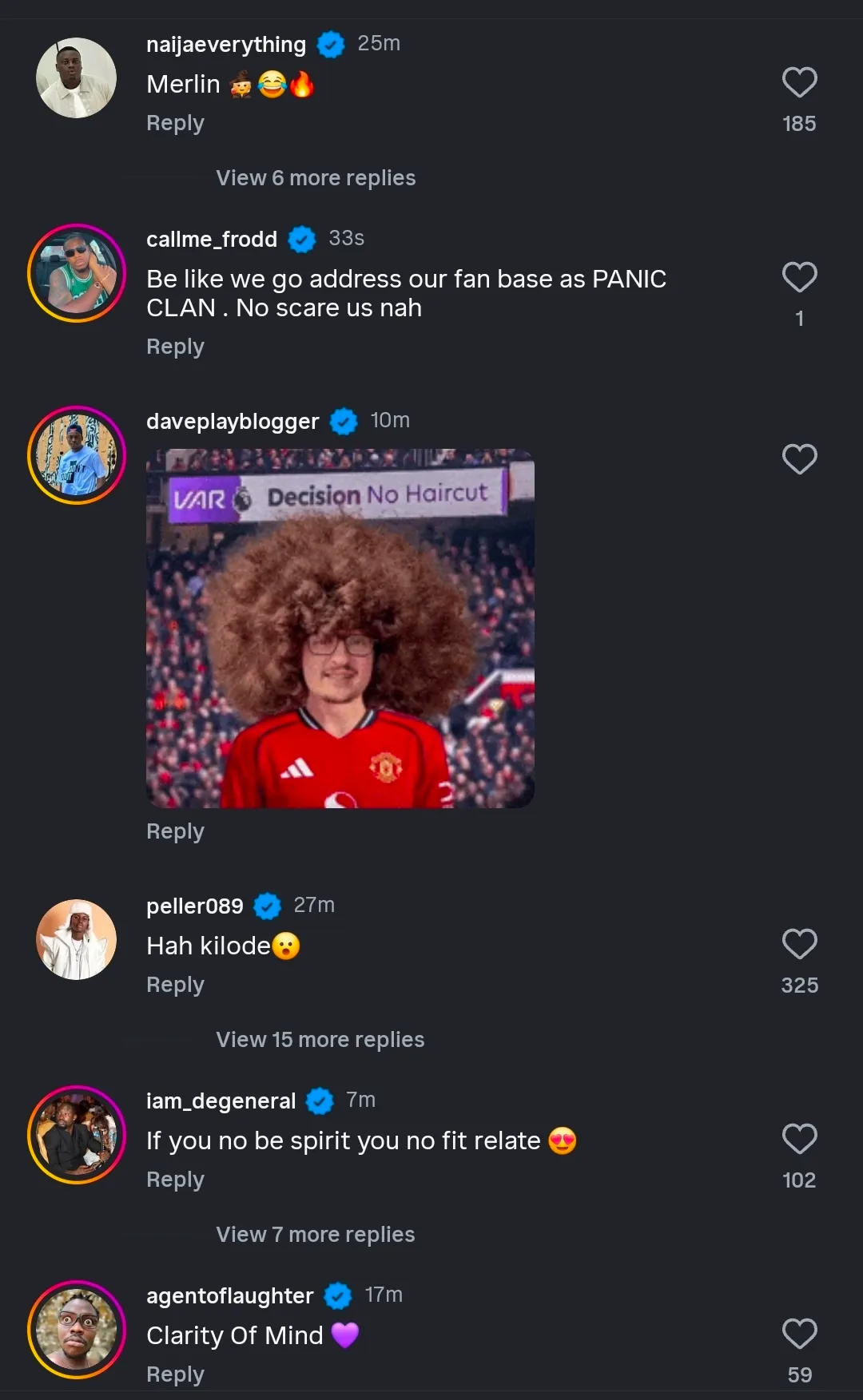
Task: Reply to daveplayblogger's comment
Action: pos(175,831)
